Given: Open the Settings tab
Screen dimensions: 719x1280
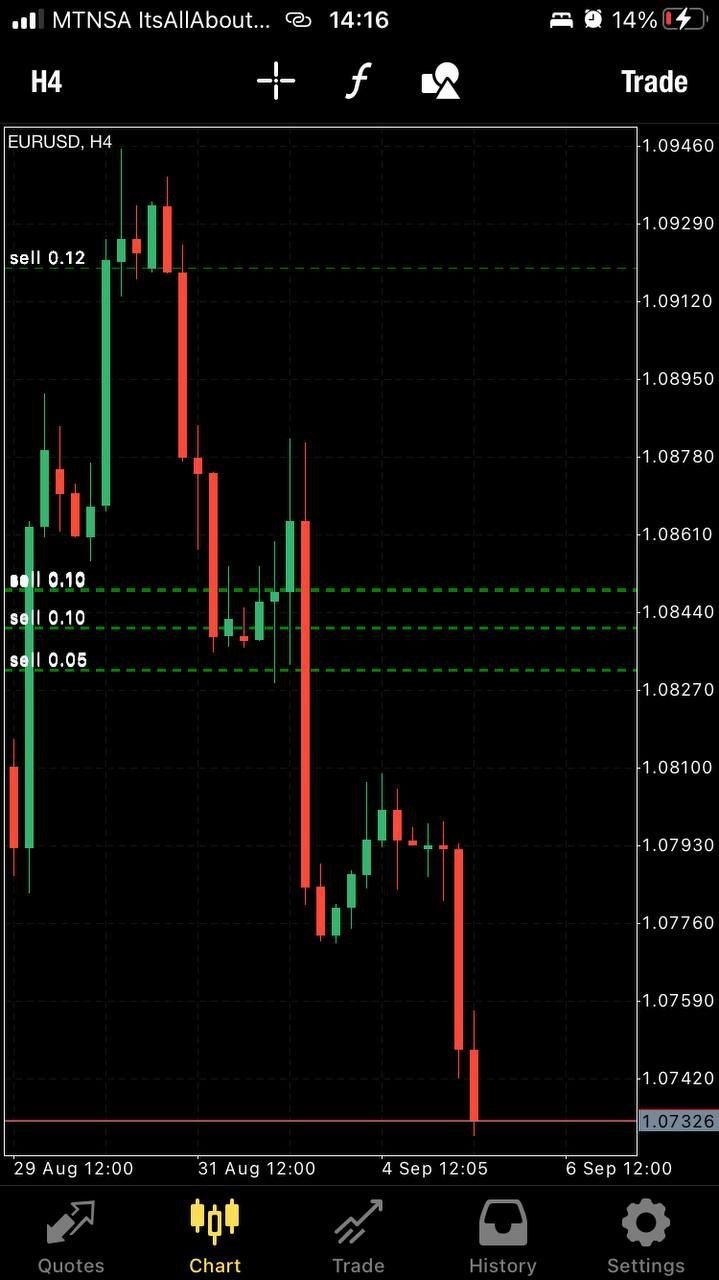Looking at the screenshot, I should (x=646, y=1236).
